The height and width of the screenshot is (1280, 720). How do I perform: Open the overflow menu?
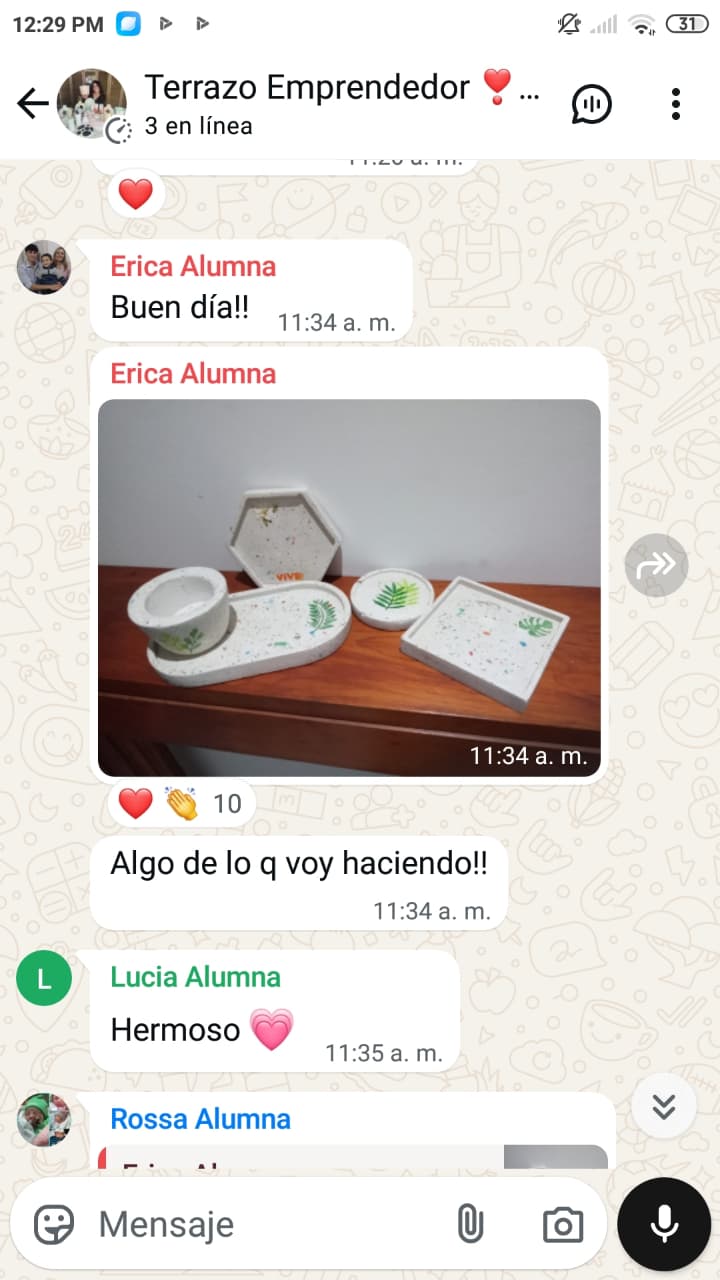(676, 103)
